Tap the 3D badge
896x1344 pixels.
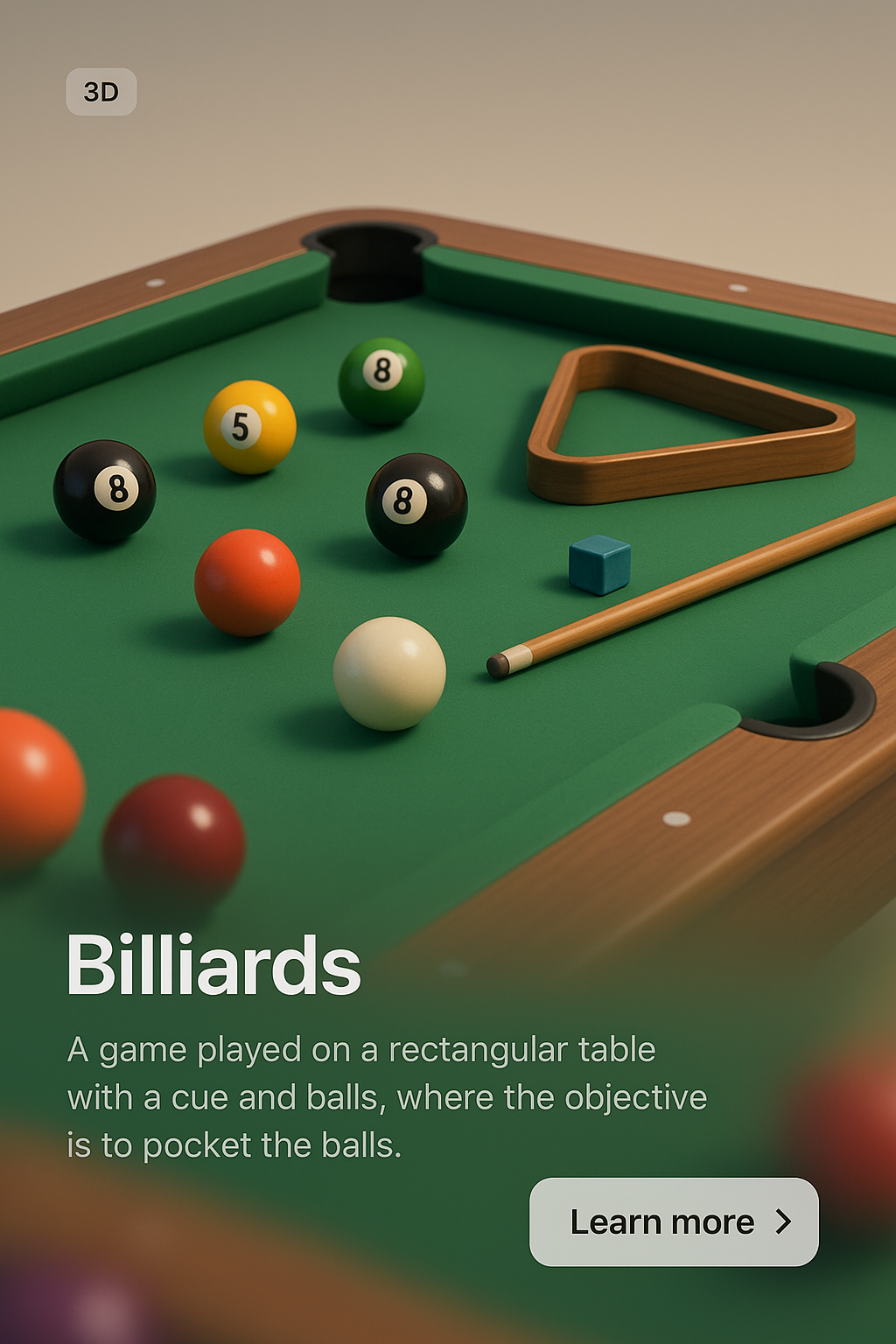point(101,92)
